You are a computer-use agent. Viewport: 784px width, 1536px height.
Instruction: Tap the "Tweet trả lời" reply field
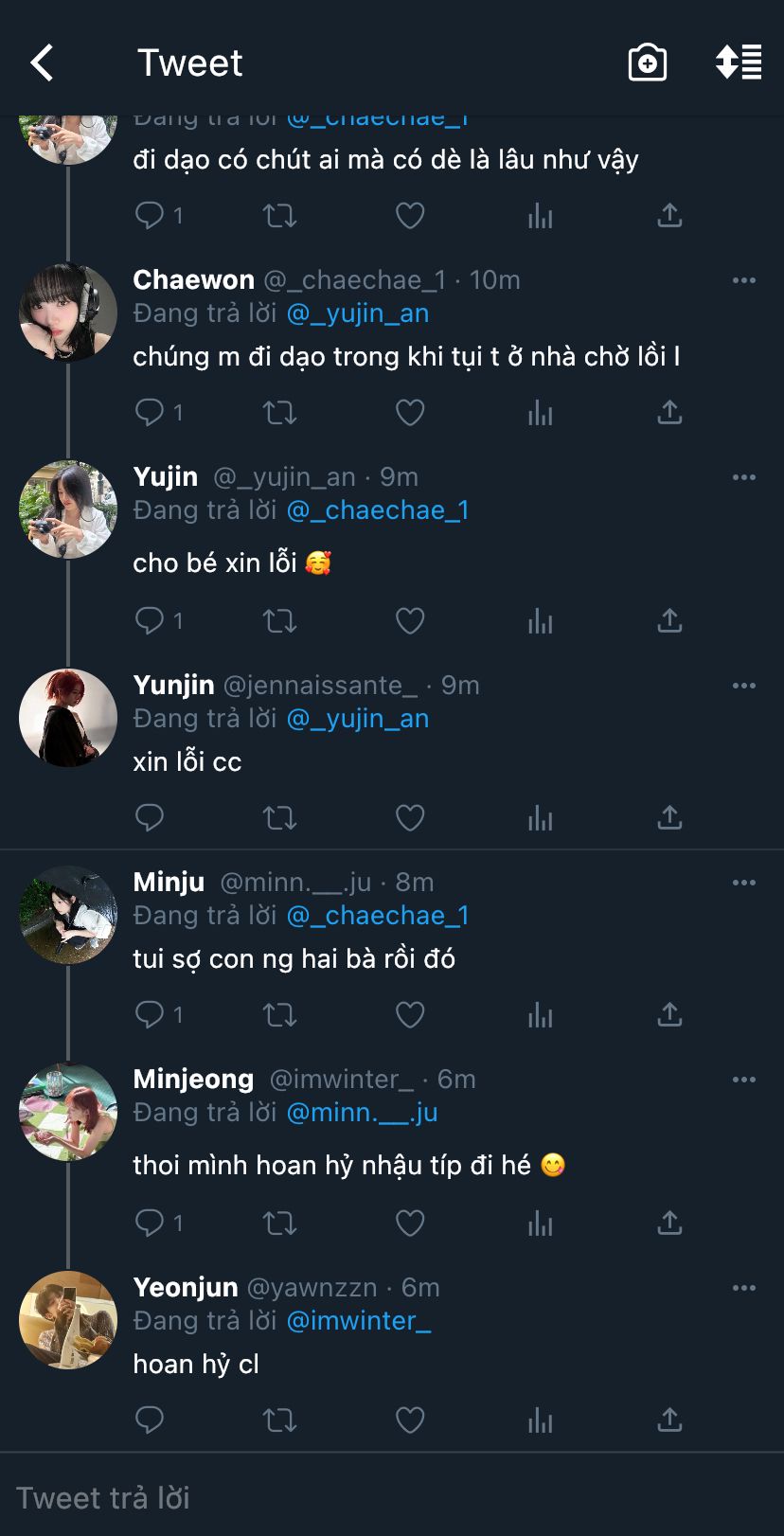(379, 1498)
